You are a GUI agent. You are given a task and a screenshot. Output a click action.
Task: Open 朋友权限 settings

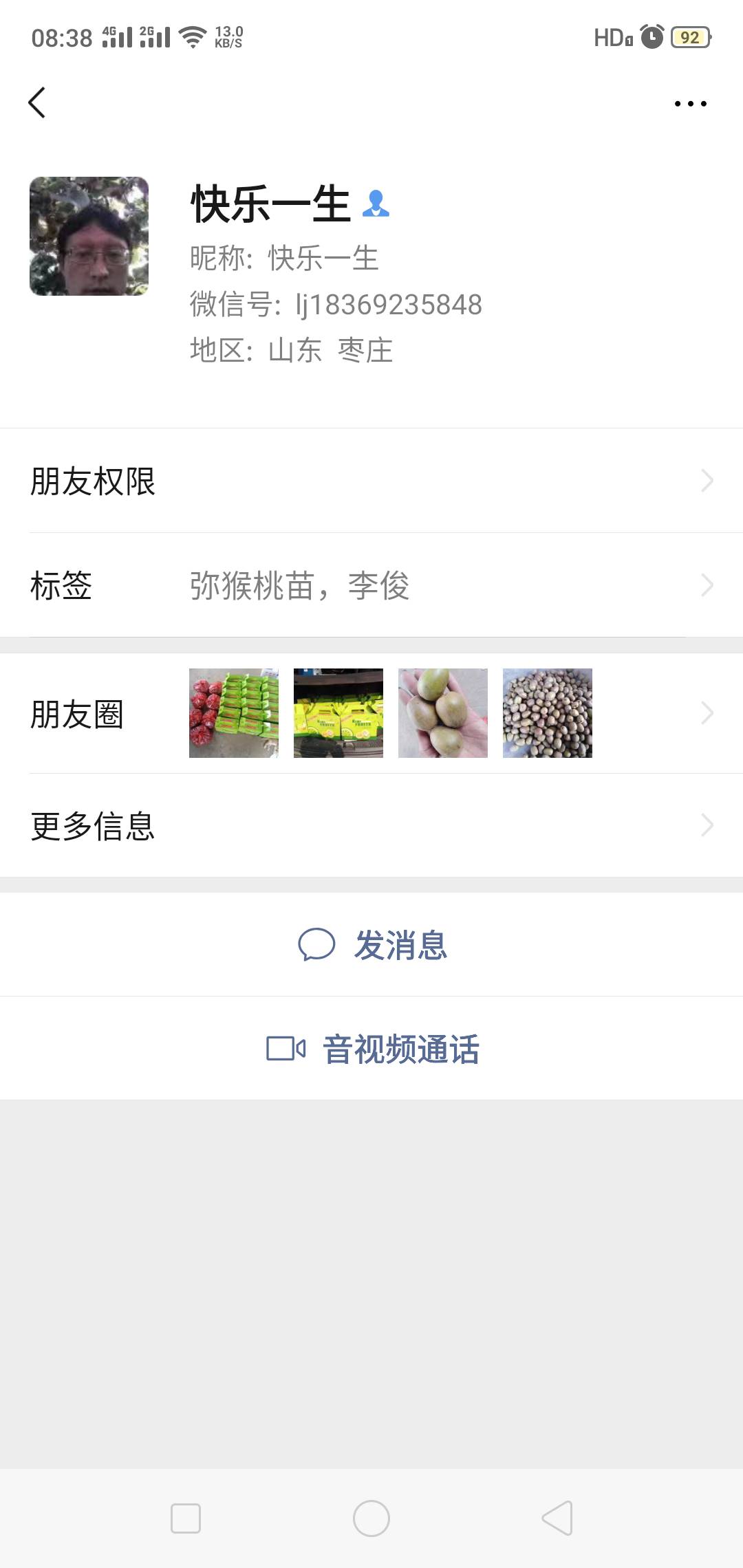[371, 481]
